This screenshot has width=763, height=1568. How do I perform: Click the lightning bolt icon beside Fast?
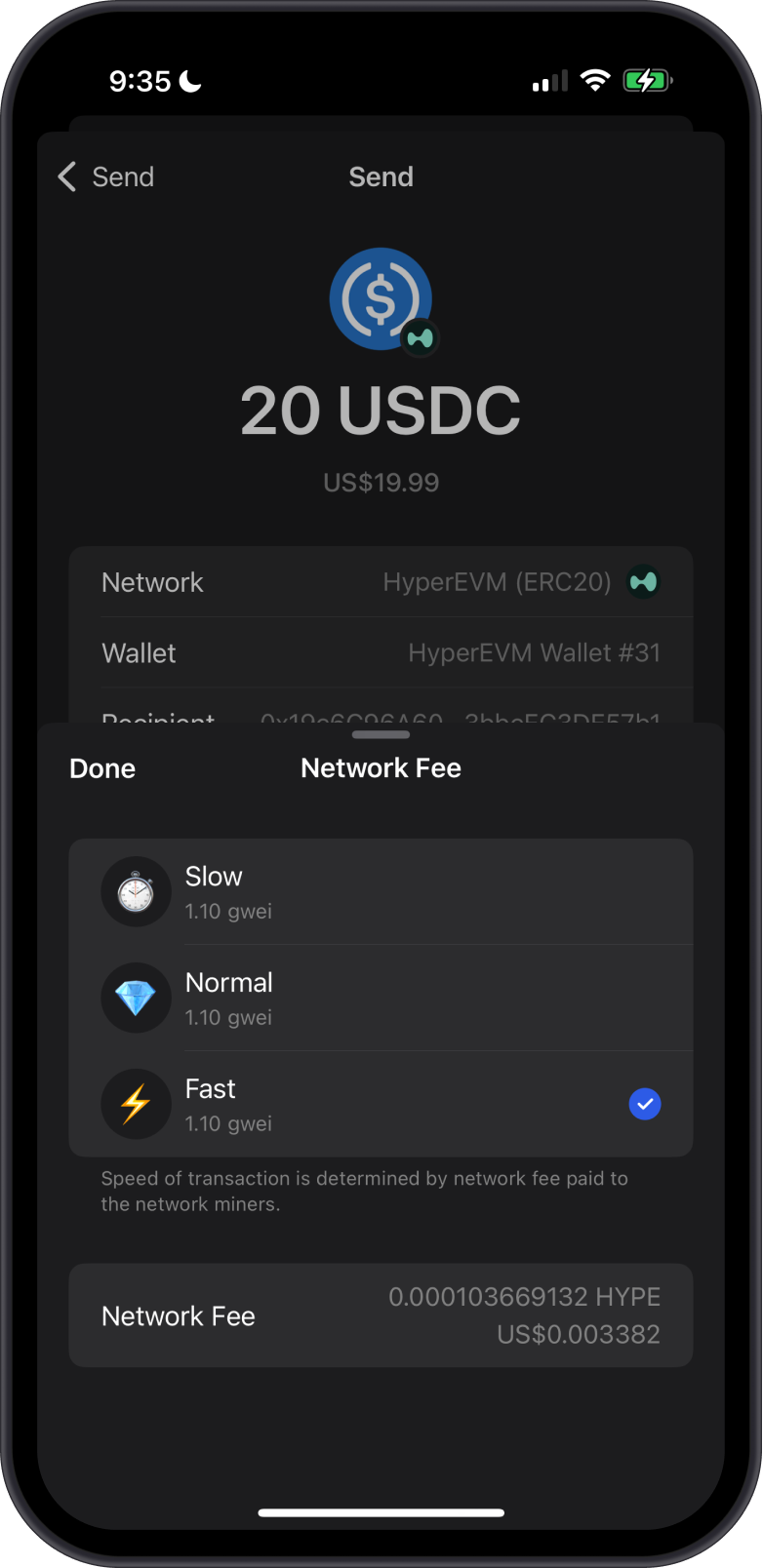click(x=136, y=1104)
